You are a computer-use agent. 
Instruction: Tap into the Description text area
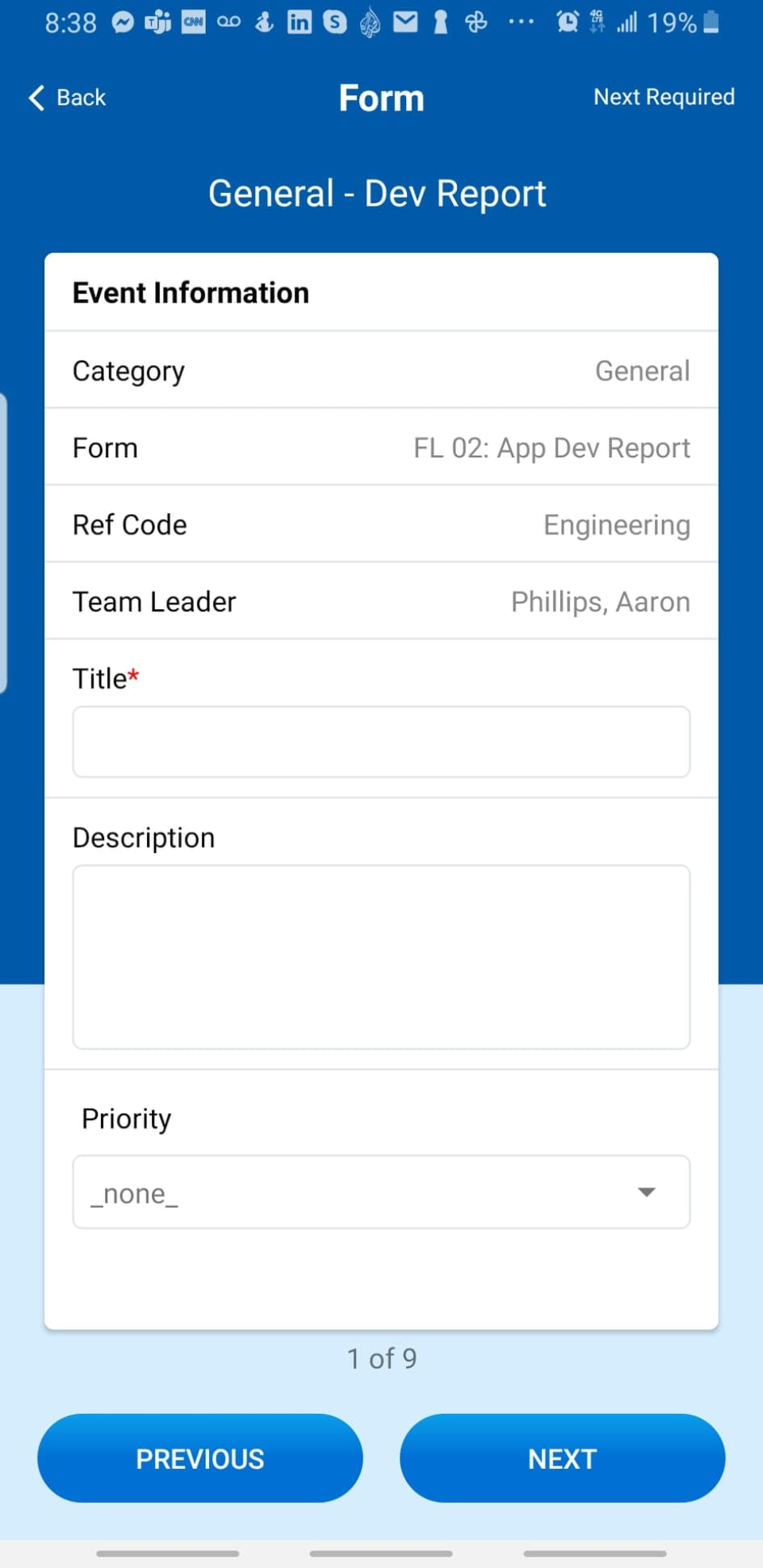pyautogui.click(x=381, y=956)
